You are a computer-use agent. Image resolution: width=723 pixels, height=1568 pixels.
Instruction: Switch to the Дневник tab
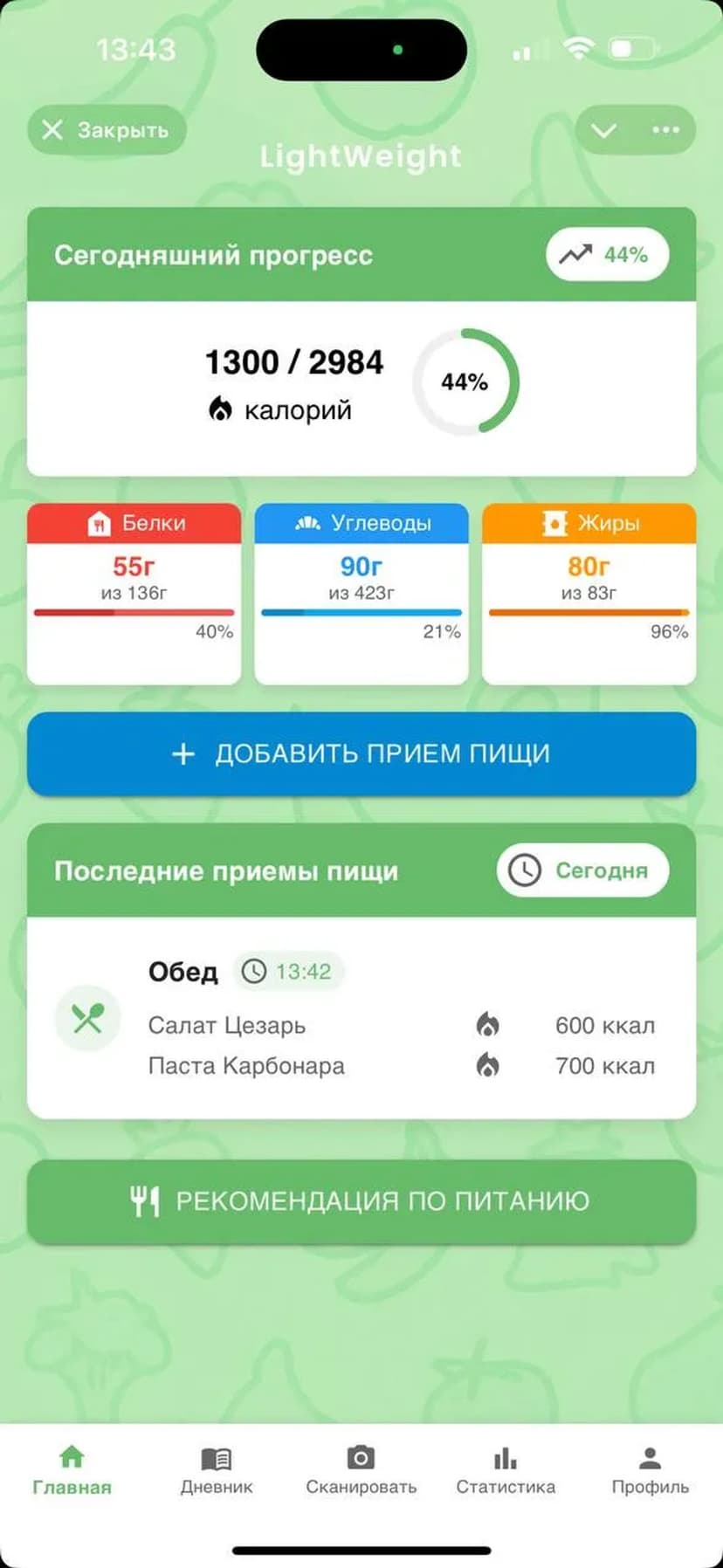point(217,1470)
